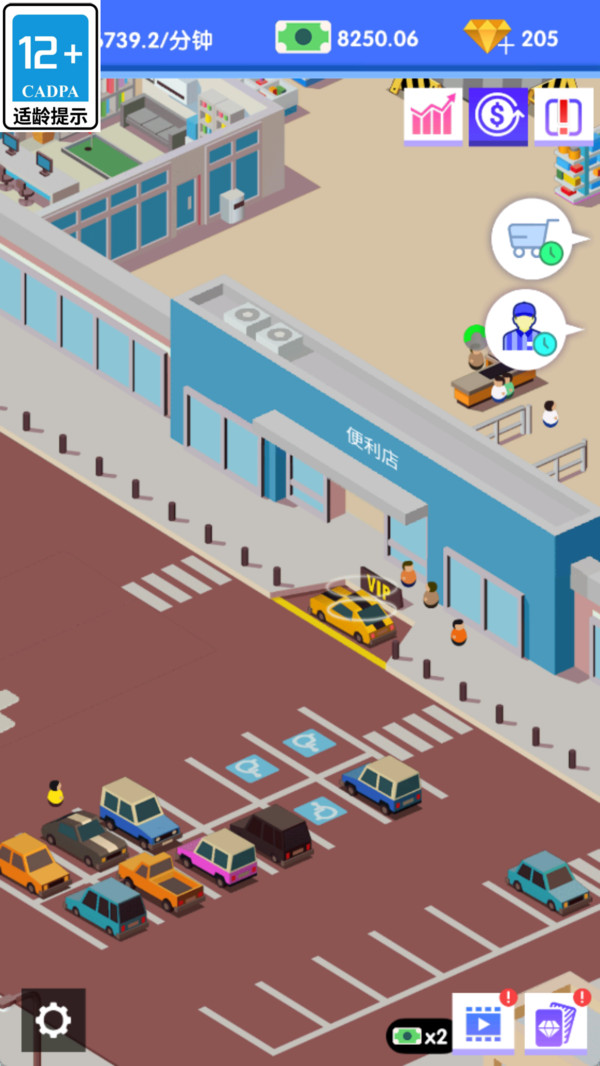Tap the dollar income boost icon
This screenshot has width=600, height=1066.
pos(498,116)
